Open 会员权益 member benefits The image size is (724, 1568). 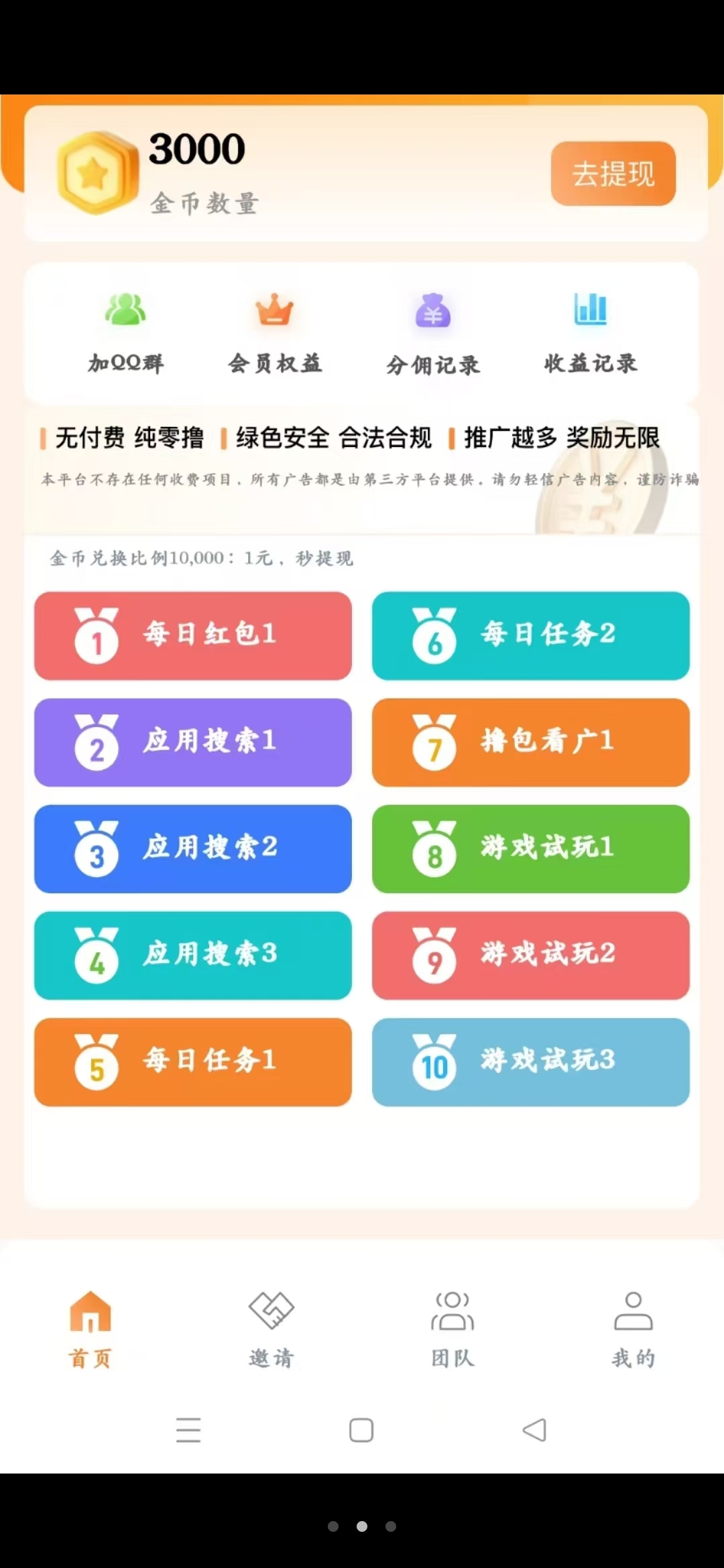[x=275, y=332]
